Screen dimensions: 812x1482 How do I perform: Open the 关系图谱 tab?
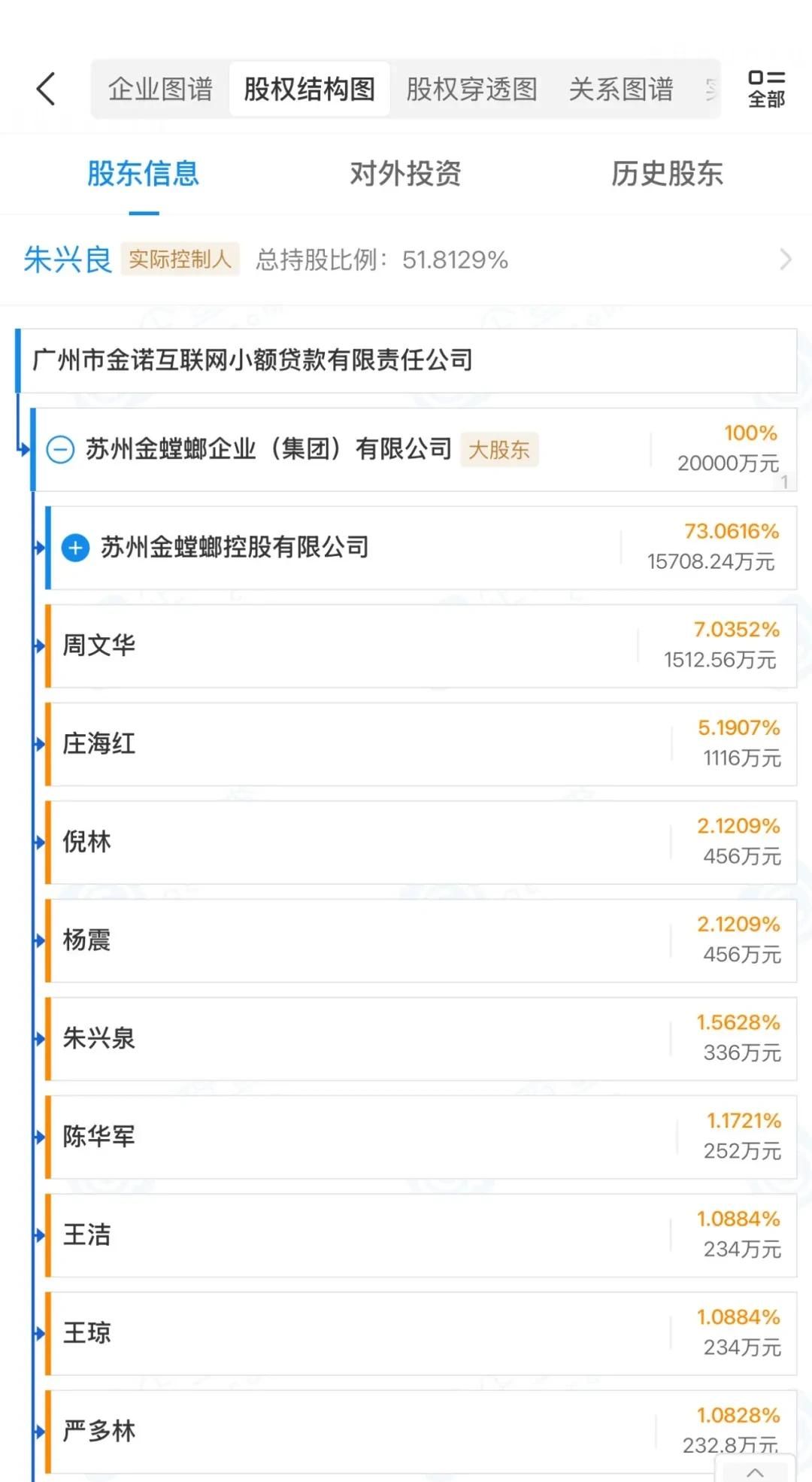coord(623,88)
